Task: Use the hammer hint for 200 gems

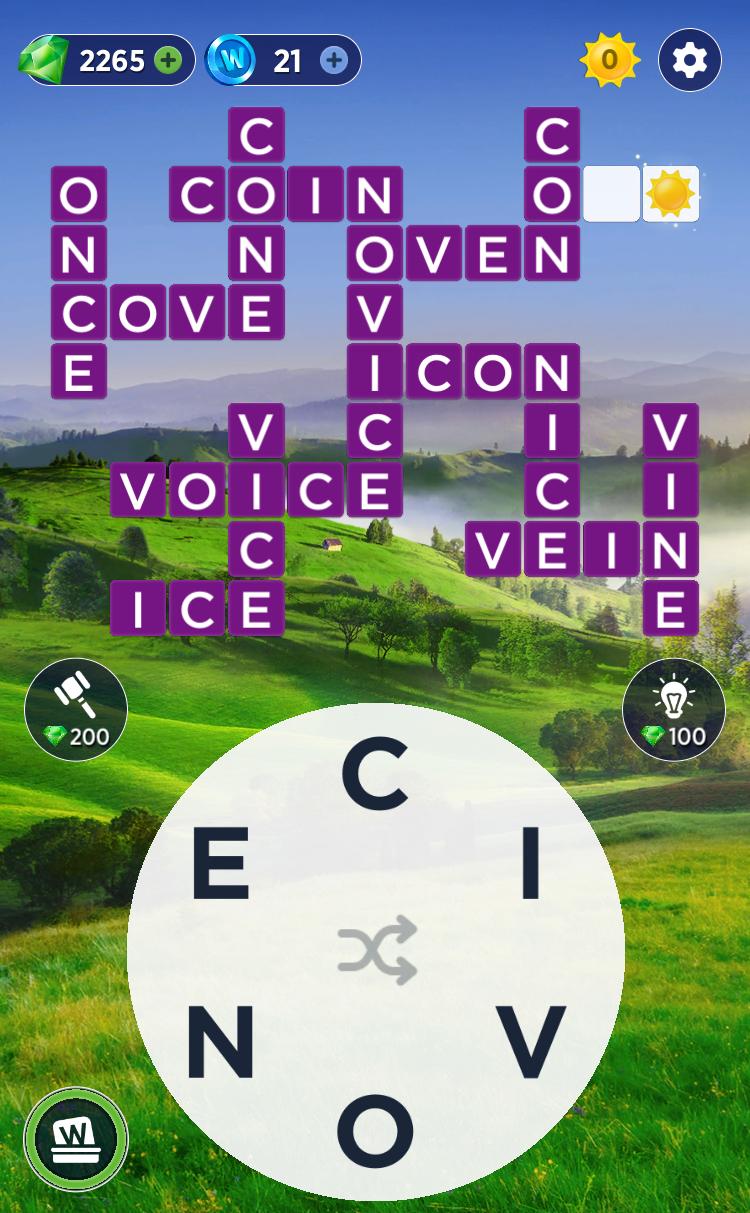Action: coord(76,709)
